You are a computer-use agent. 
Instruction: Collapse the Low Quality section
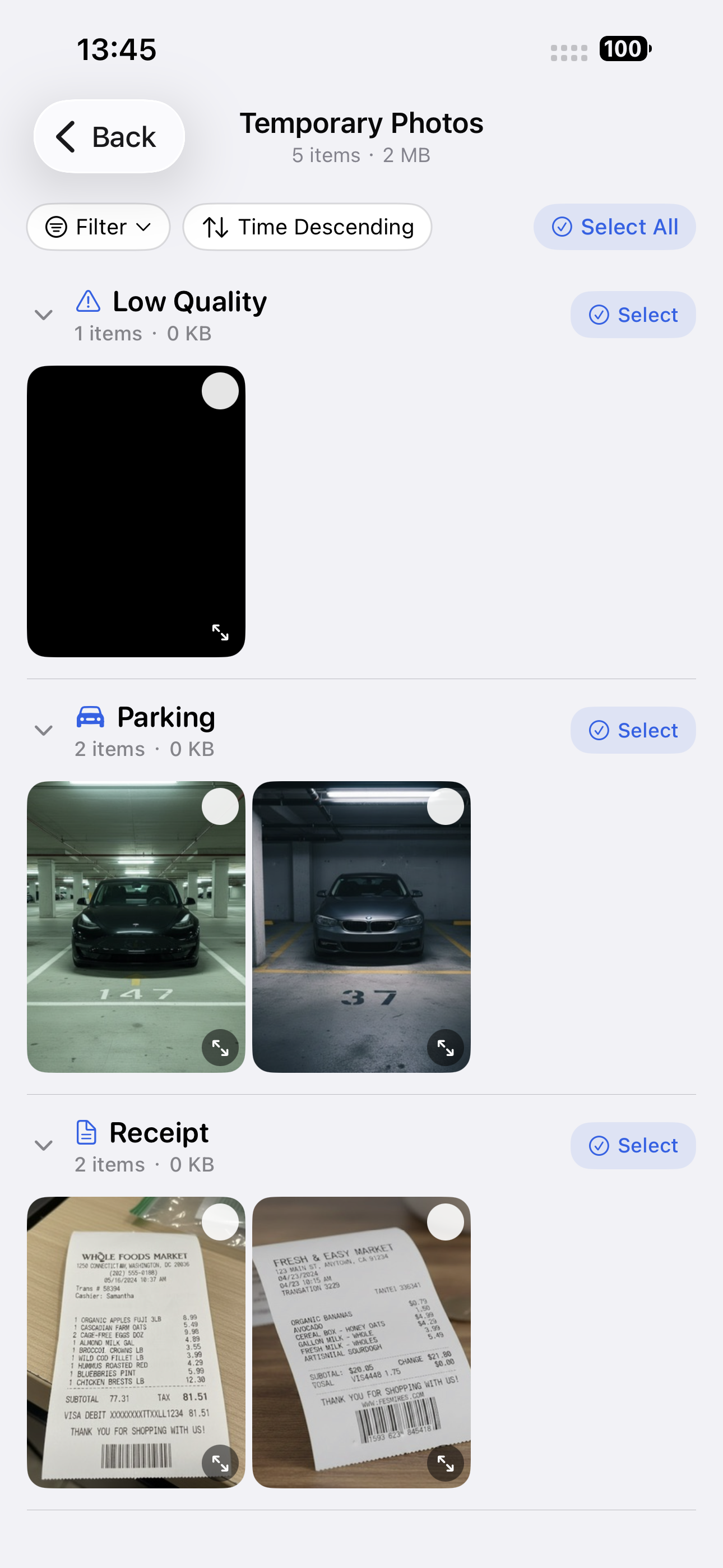tap(44, 315)
